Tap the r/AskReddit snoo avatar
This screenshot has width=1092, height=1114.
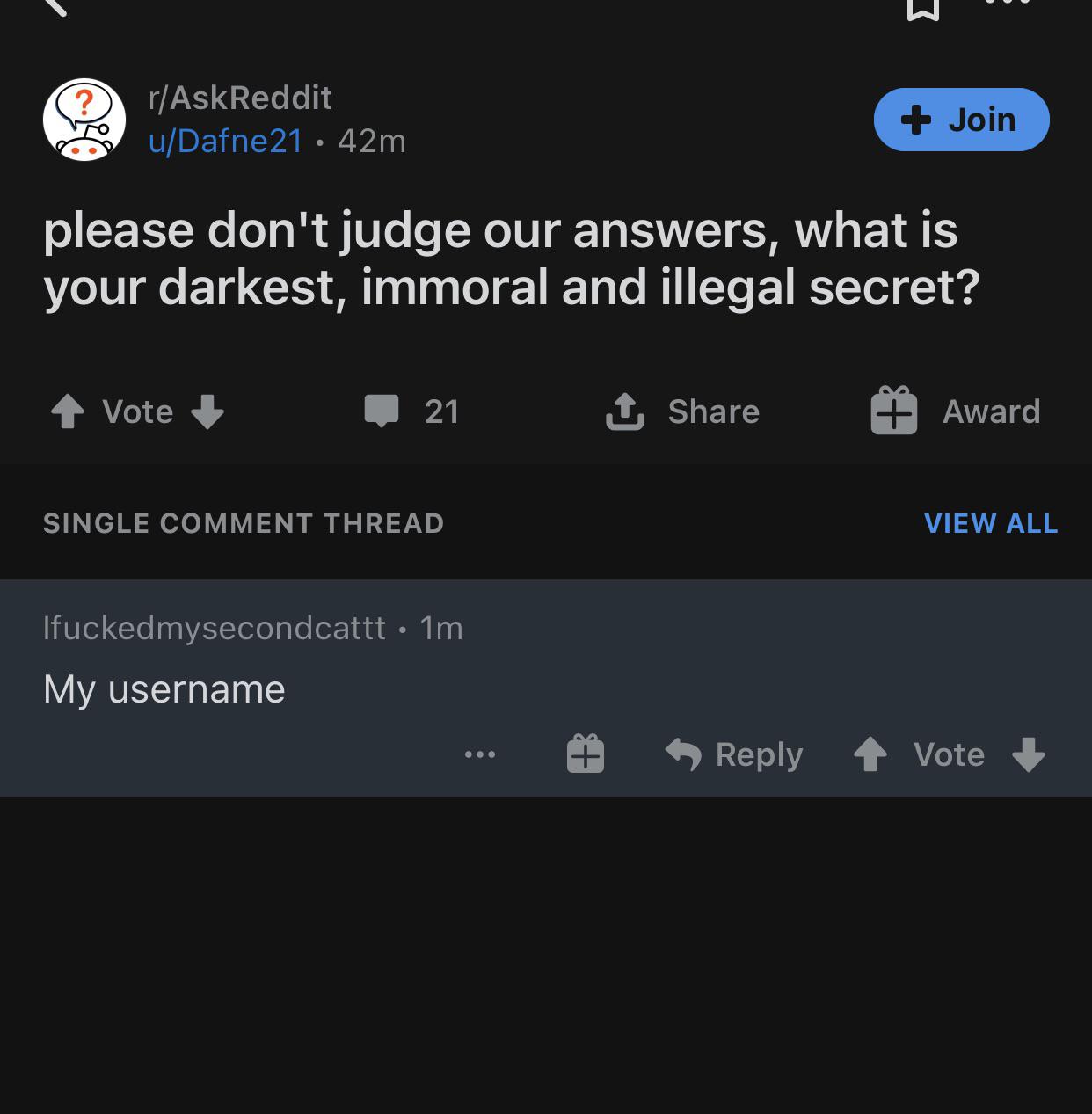point(84,120)
